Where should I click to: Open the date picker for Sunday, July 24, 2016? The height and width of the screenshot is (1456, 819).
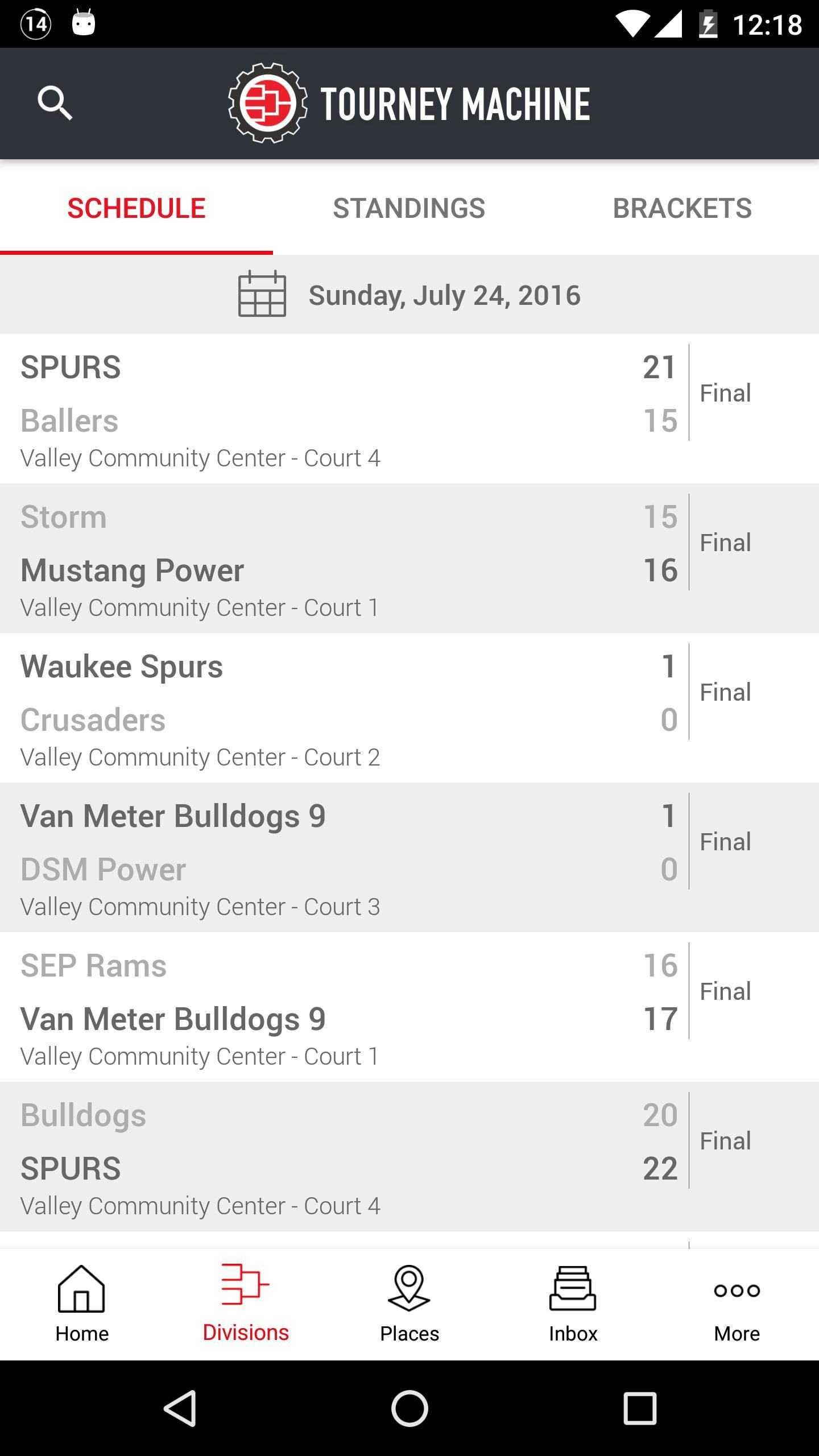click(409, 295)
